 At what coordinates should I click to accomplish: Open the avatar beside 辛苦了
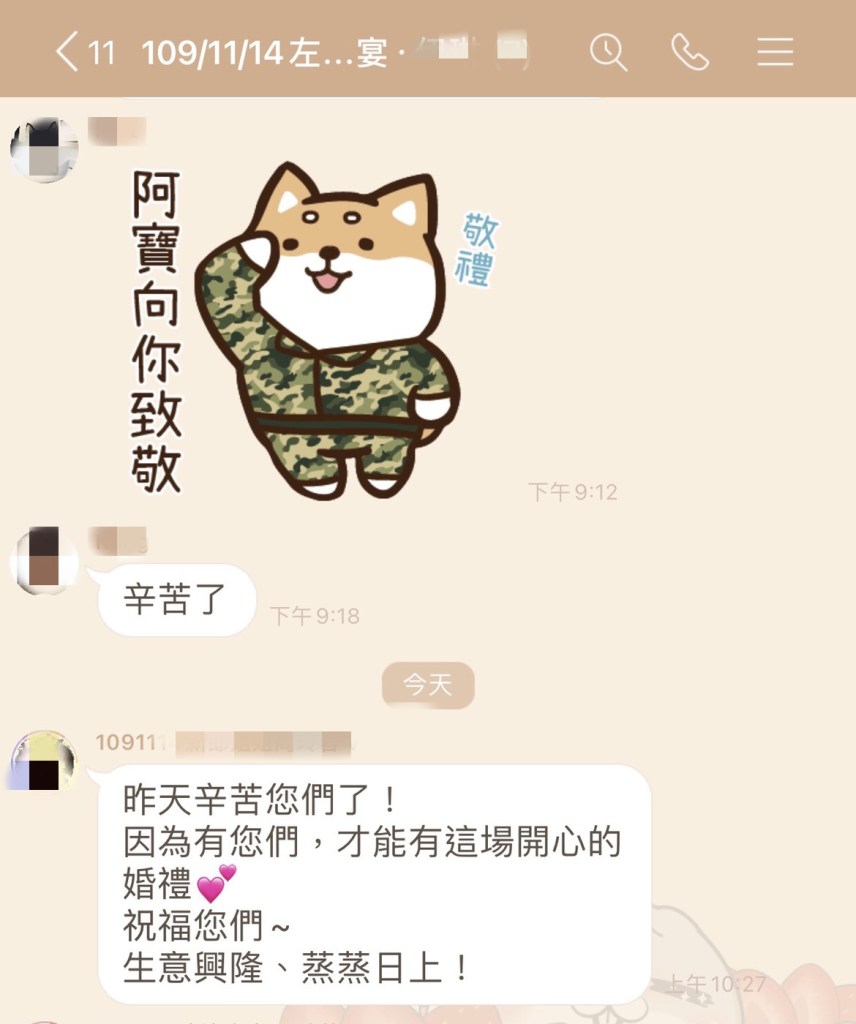(44, 560)
